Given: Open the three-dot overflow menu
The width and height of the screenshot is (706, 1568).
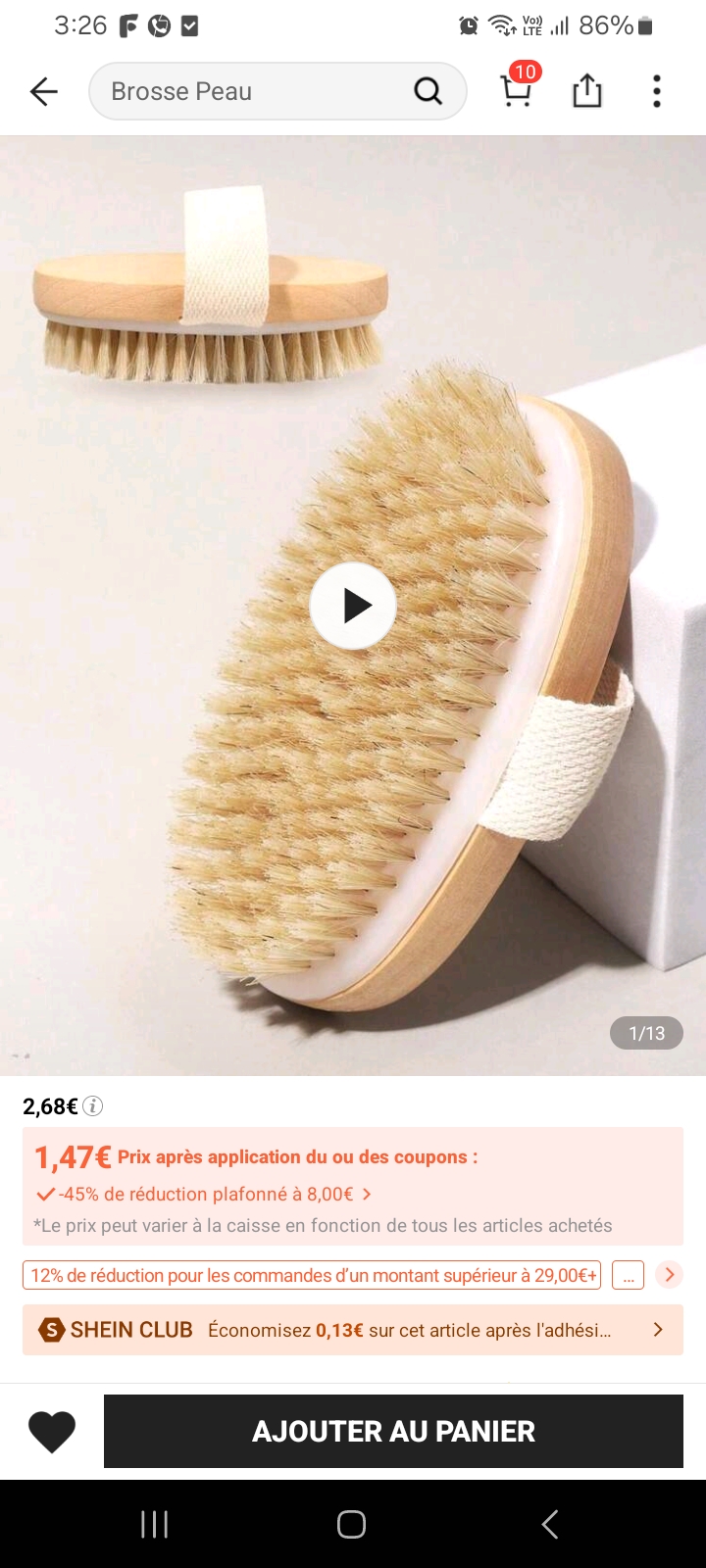Looking at the screenshot, I should [657, 91].
